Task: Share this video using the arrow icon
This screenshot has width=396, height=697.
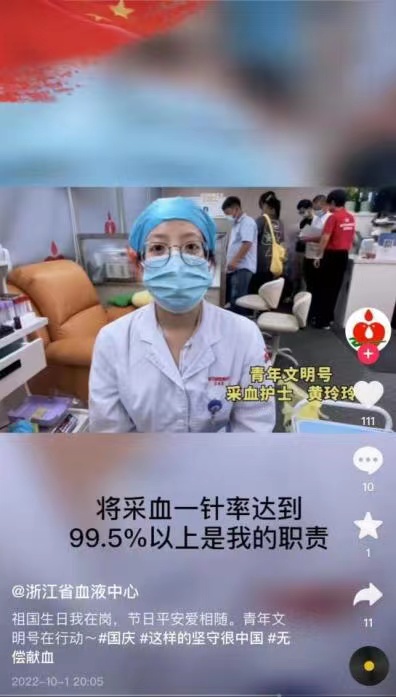Action: tap(368, 595)
